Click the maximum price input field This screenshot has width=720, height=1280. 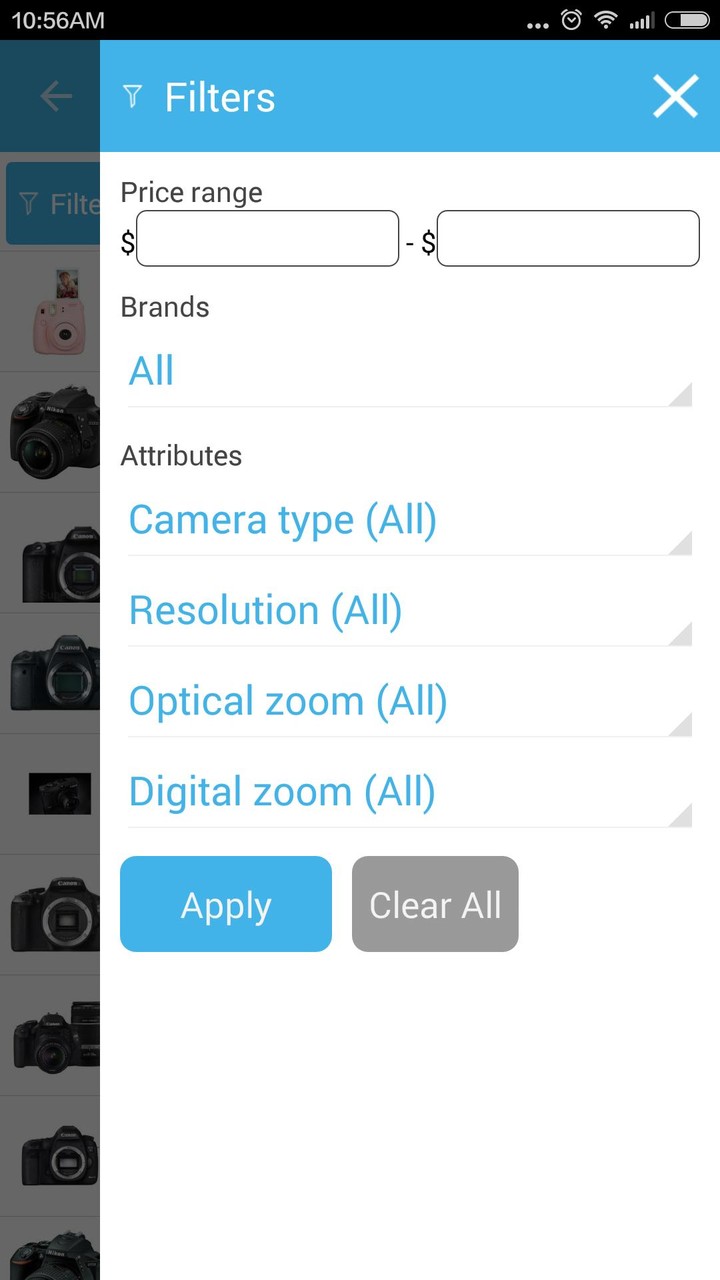pyautogui.click(x=567, y=238)
